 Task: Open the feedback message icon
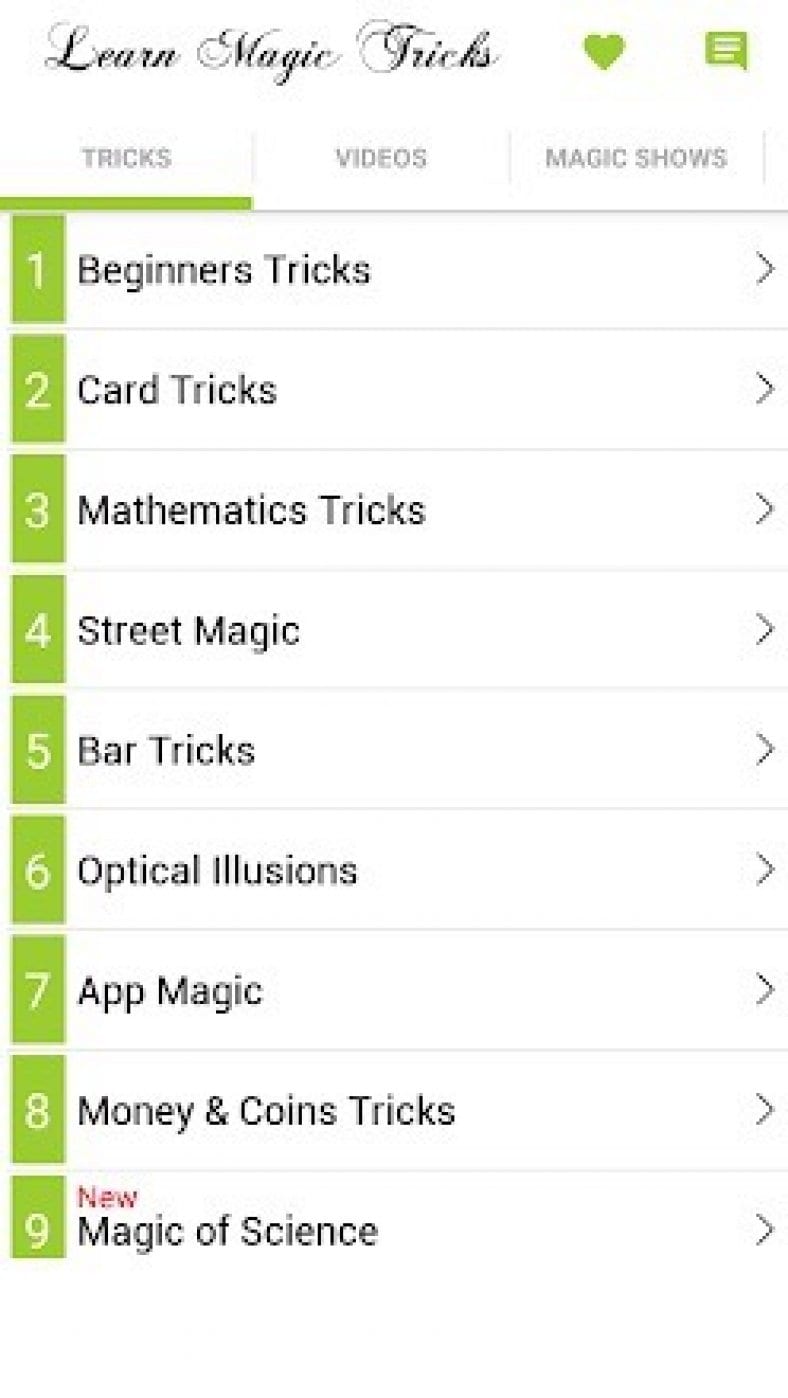tap(727, 50)
